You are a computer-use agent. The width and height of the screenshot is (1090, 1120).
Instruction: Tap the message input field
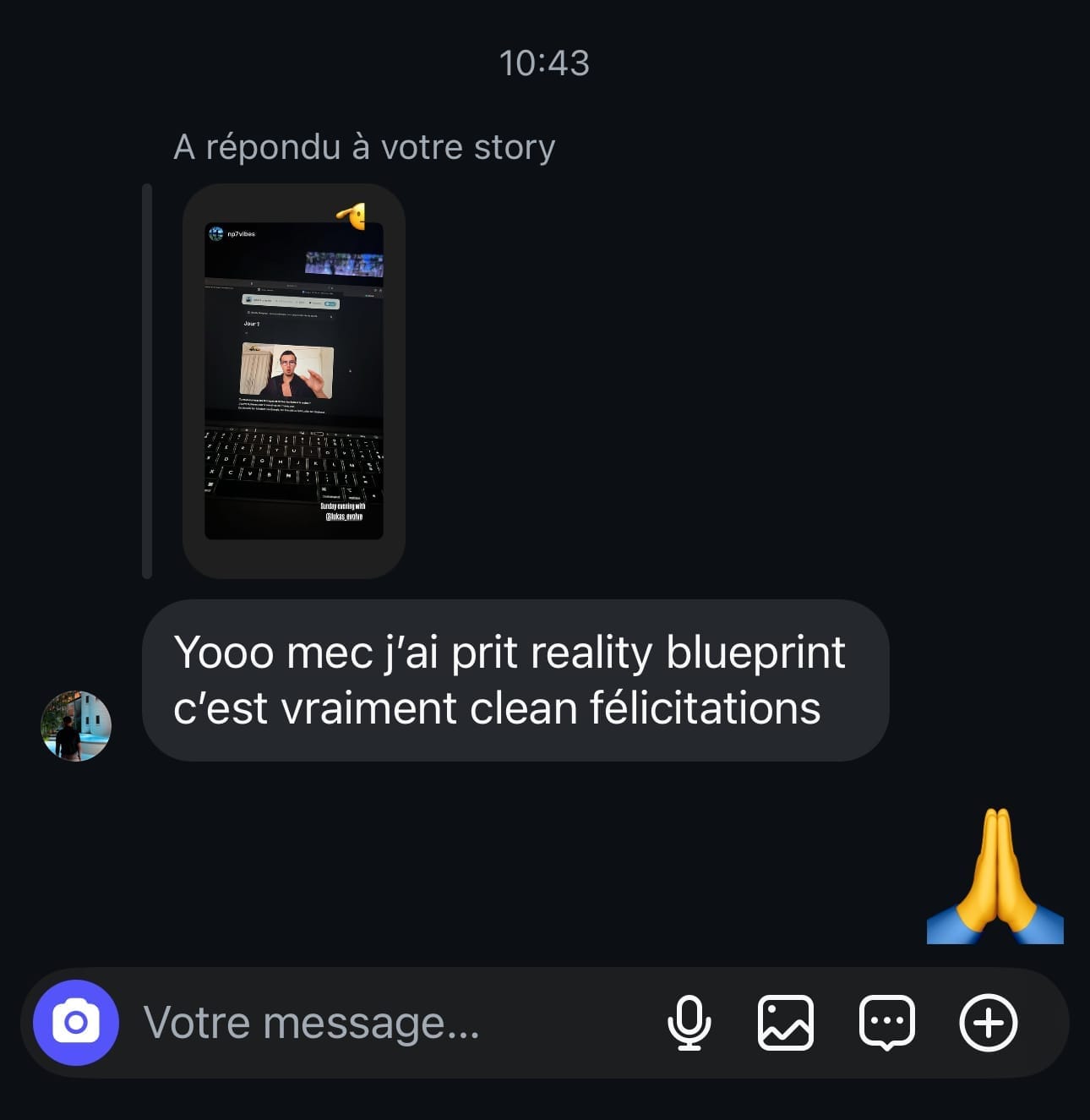pos(380,1023)
